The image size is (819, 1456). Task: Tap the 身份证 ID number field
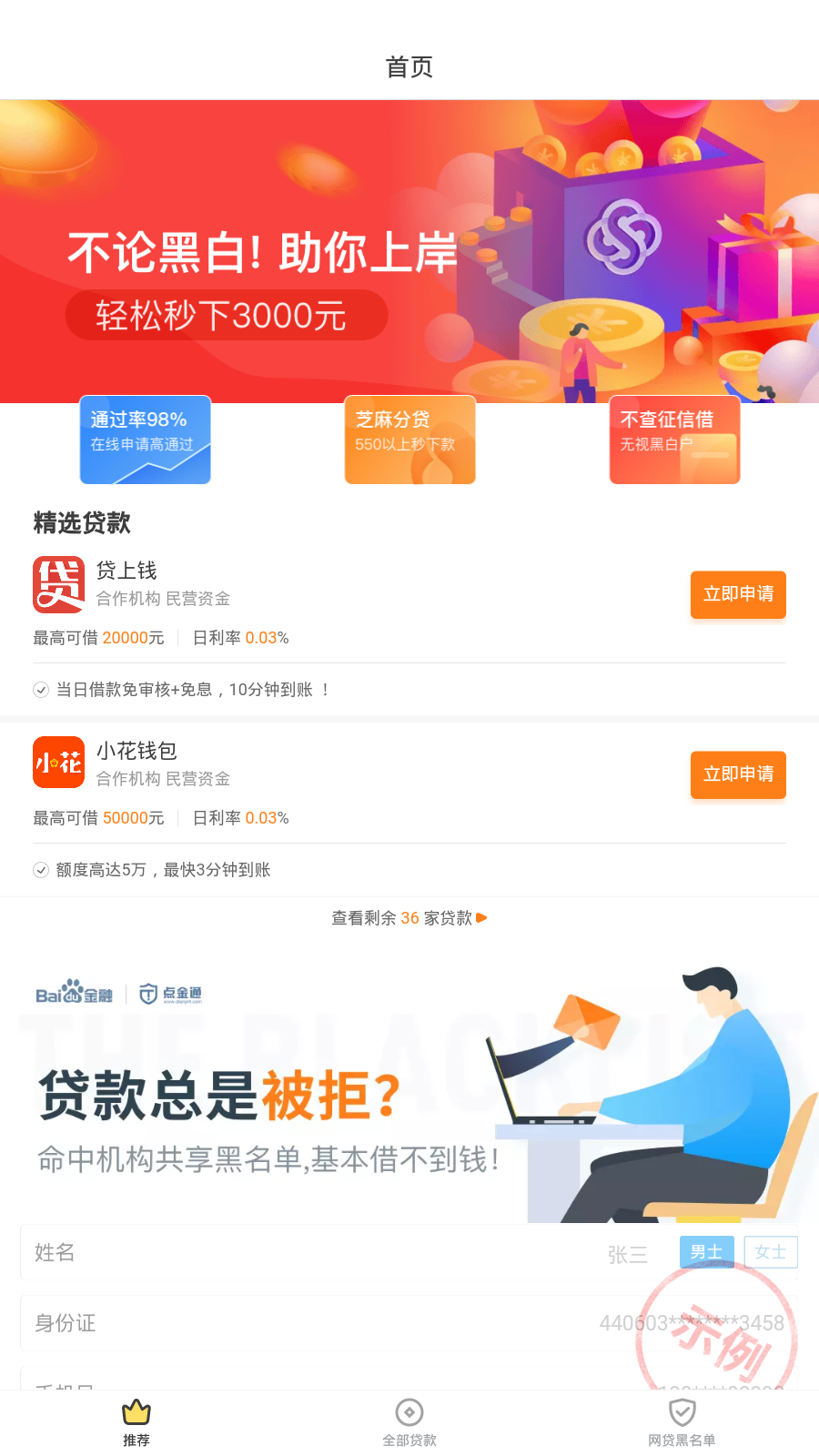tap(364, 1323)
